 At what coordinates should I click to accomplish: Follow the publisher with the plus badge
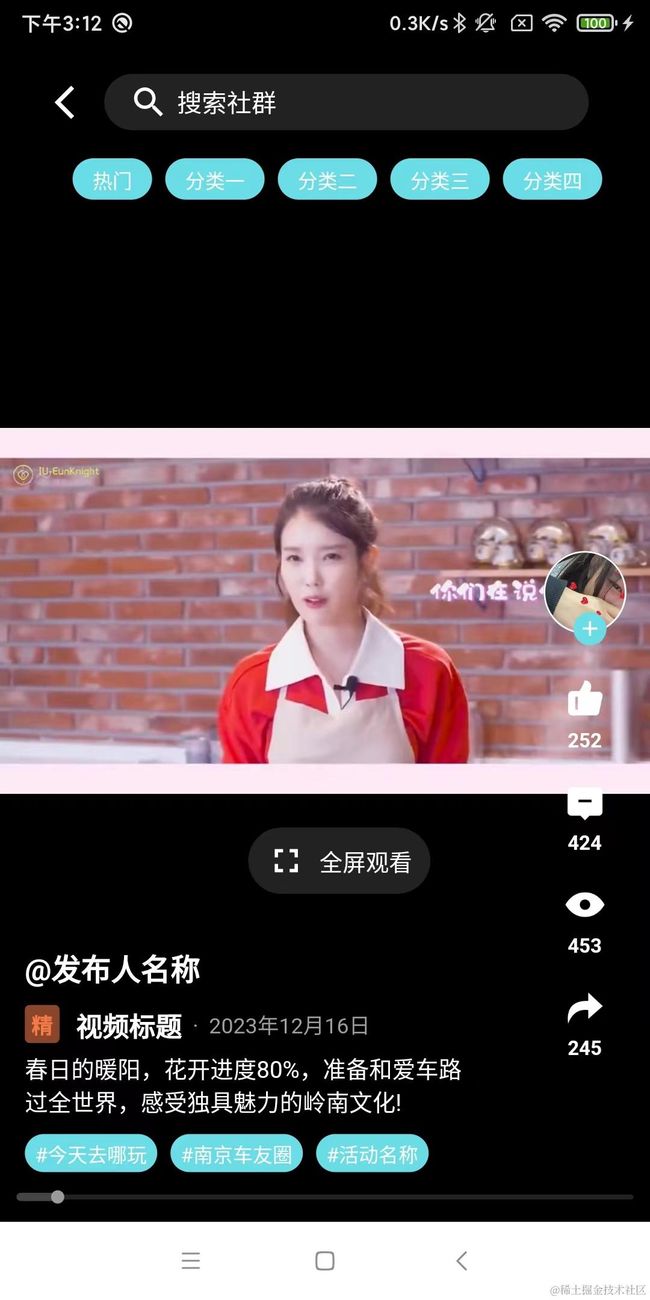[590, 629]
